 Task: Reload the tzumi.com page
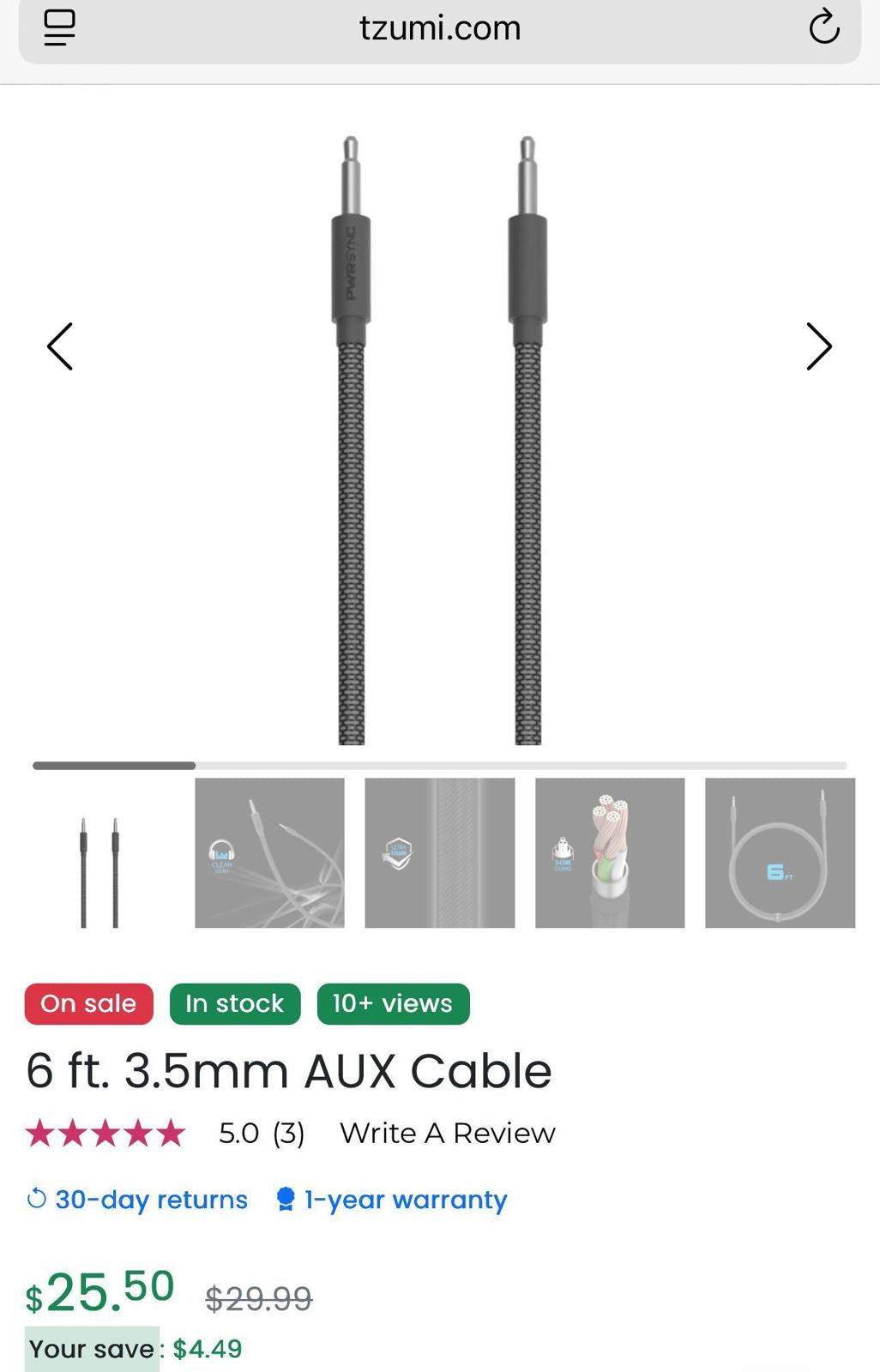[x=823, y=27]
